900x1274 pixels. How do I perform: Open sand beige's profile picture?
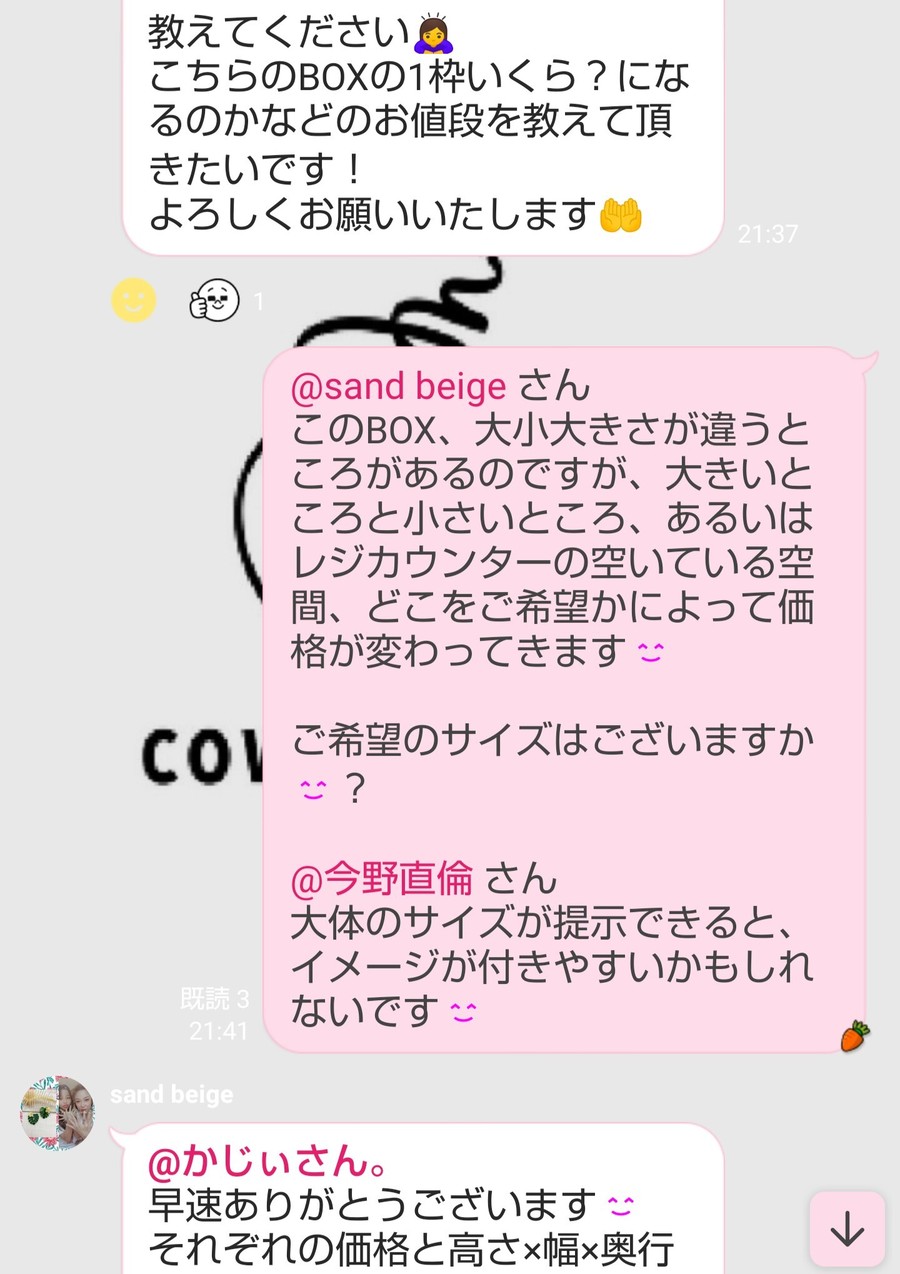tap(58, 1113)
